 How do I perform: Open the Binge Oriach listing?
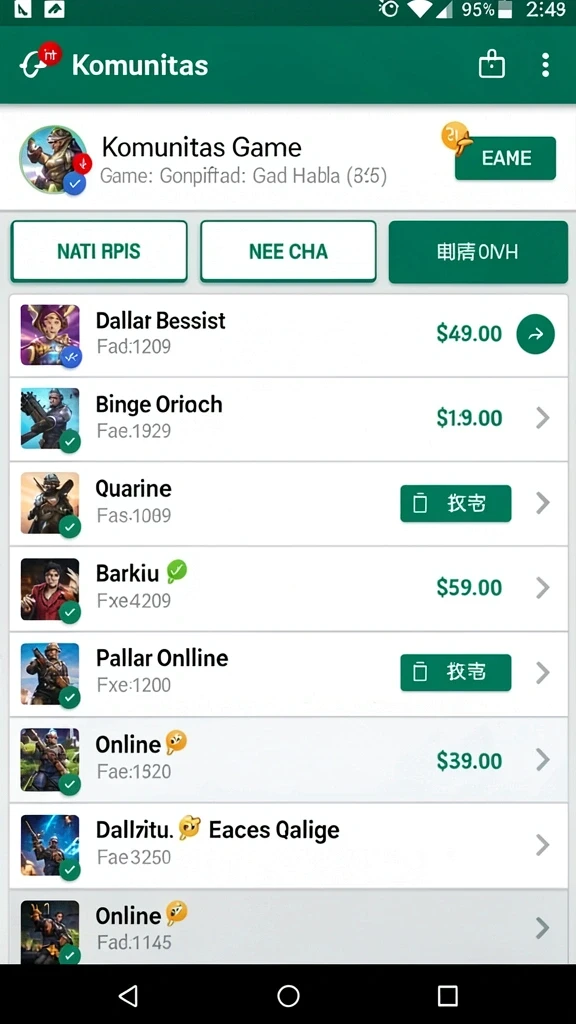[x=288, y=419]
